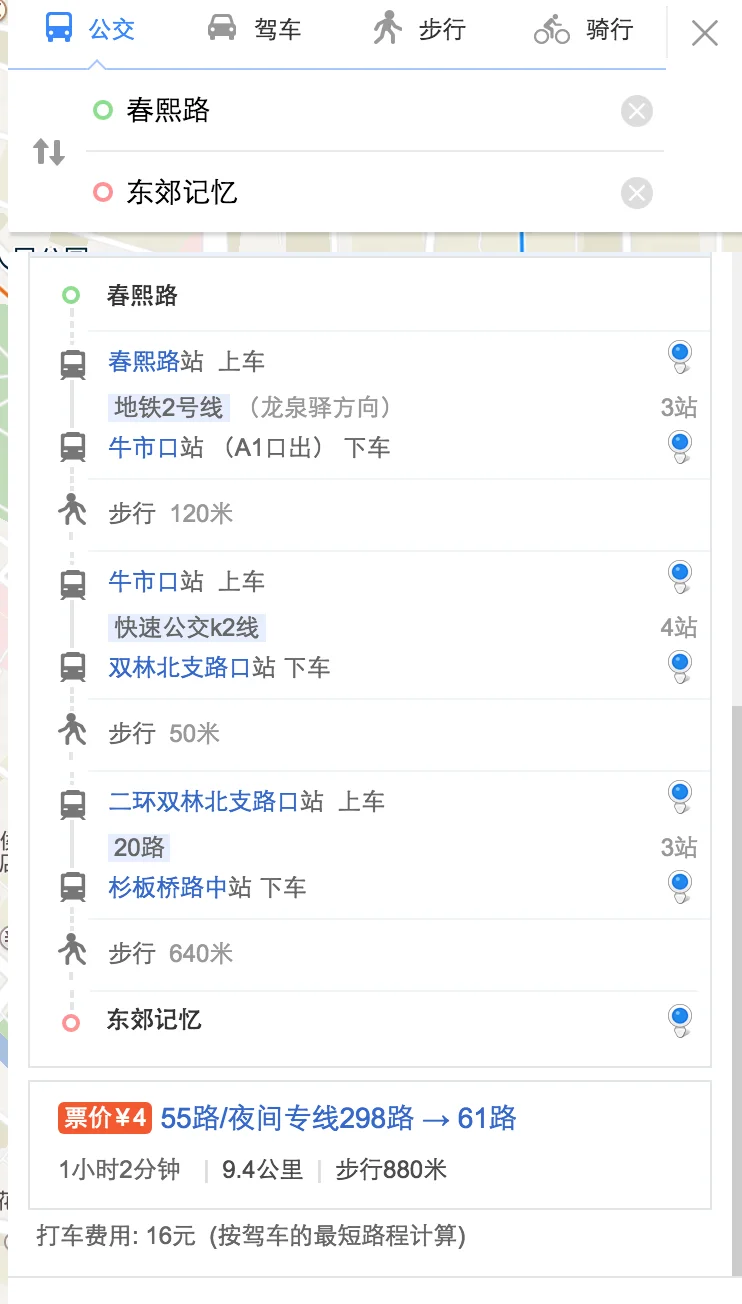Screen dimensions: 742x1304
Task: Switch to the 步行 walking tab
Action: 421,29
